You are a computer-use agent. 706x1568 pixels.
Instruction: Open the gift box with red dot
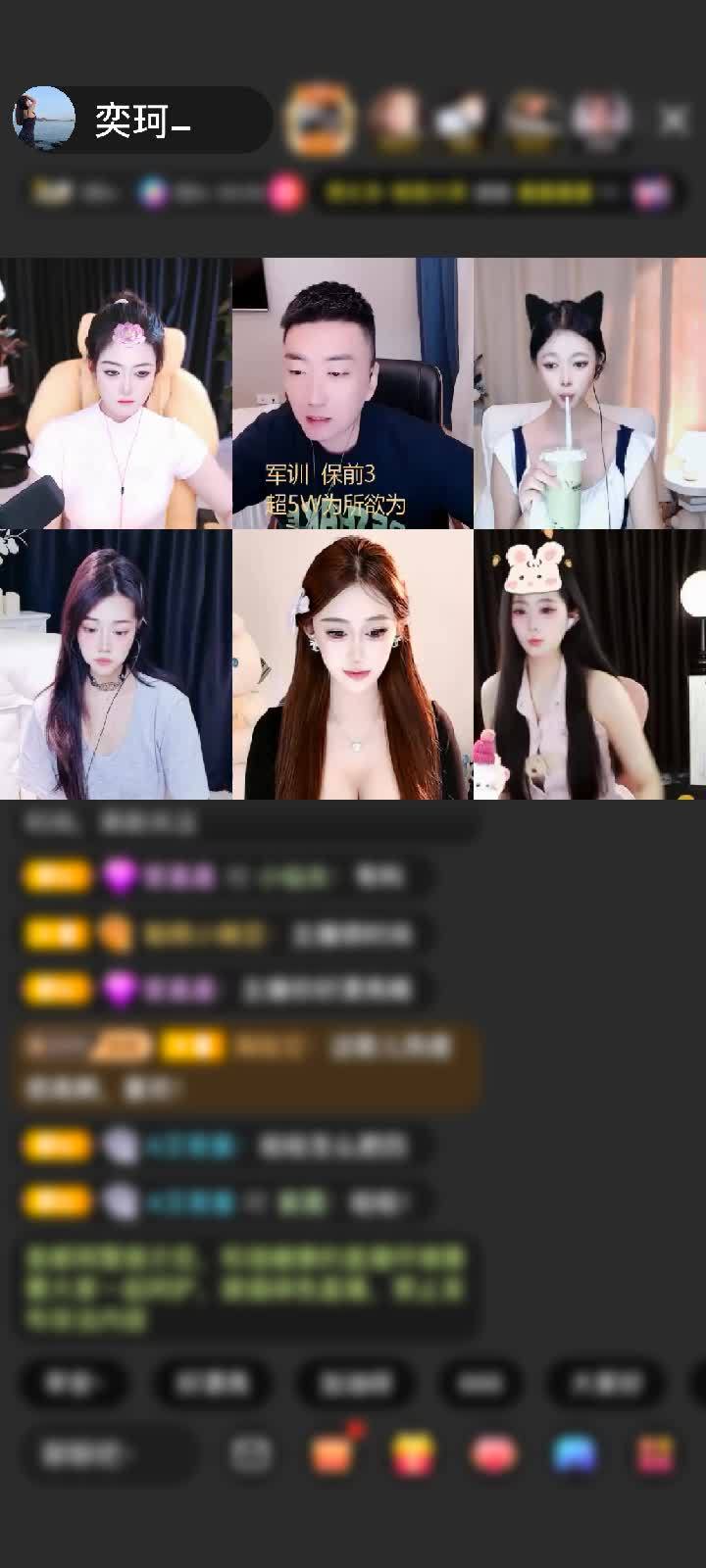click(x=333, y=1454)
